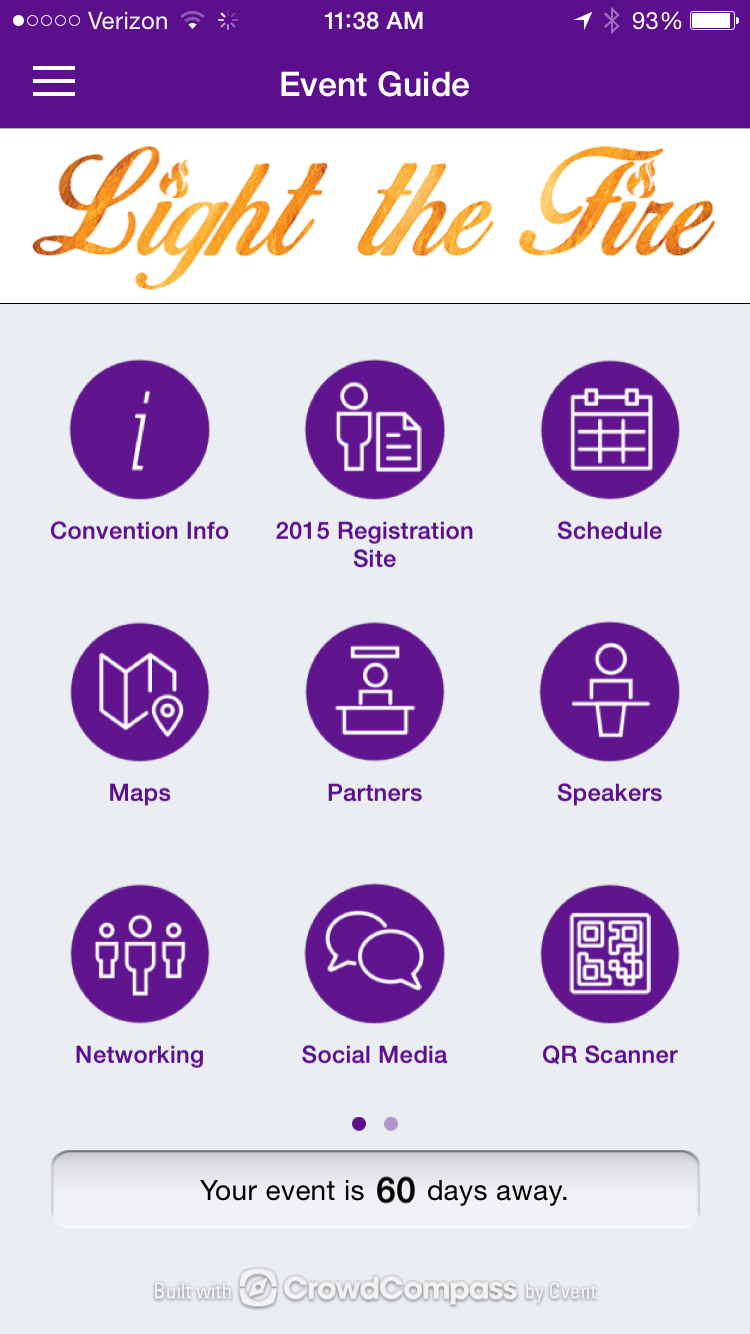Screen dimensions: 750x1334
Task: Launch the QR Scanner
Action: 610,954
